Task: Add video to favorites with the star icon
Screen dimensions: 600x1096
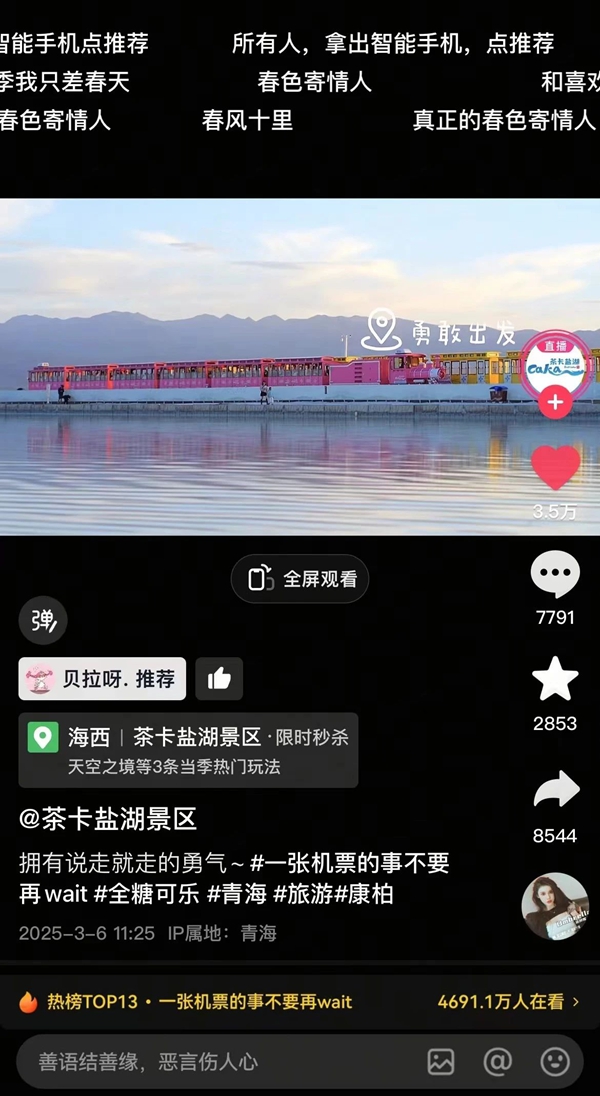Action: click(555, 680)
